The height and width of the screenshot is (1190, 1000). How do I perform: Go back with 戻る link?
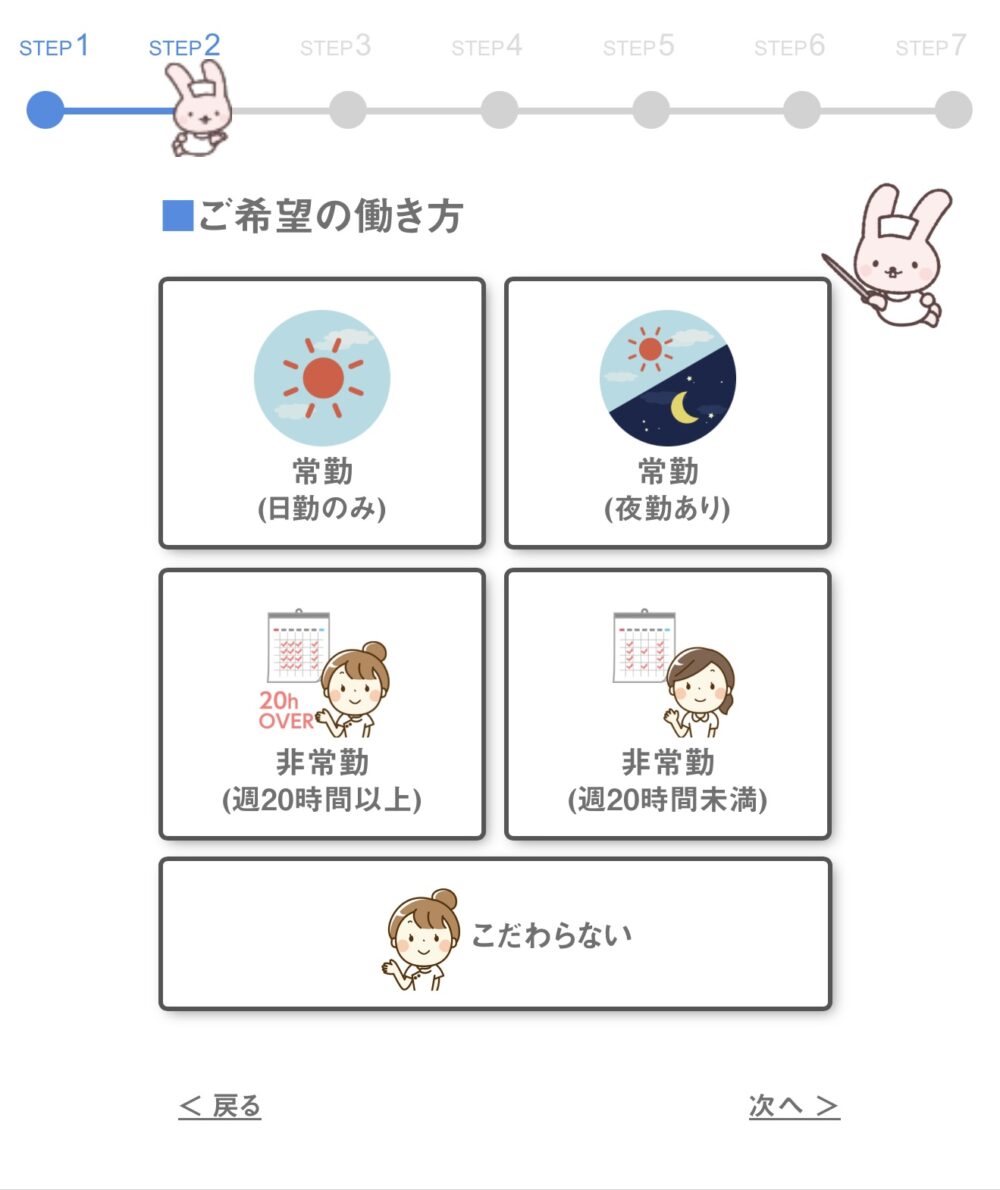click(x=220, y=1106)
